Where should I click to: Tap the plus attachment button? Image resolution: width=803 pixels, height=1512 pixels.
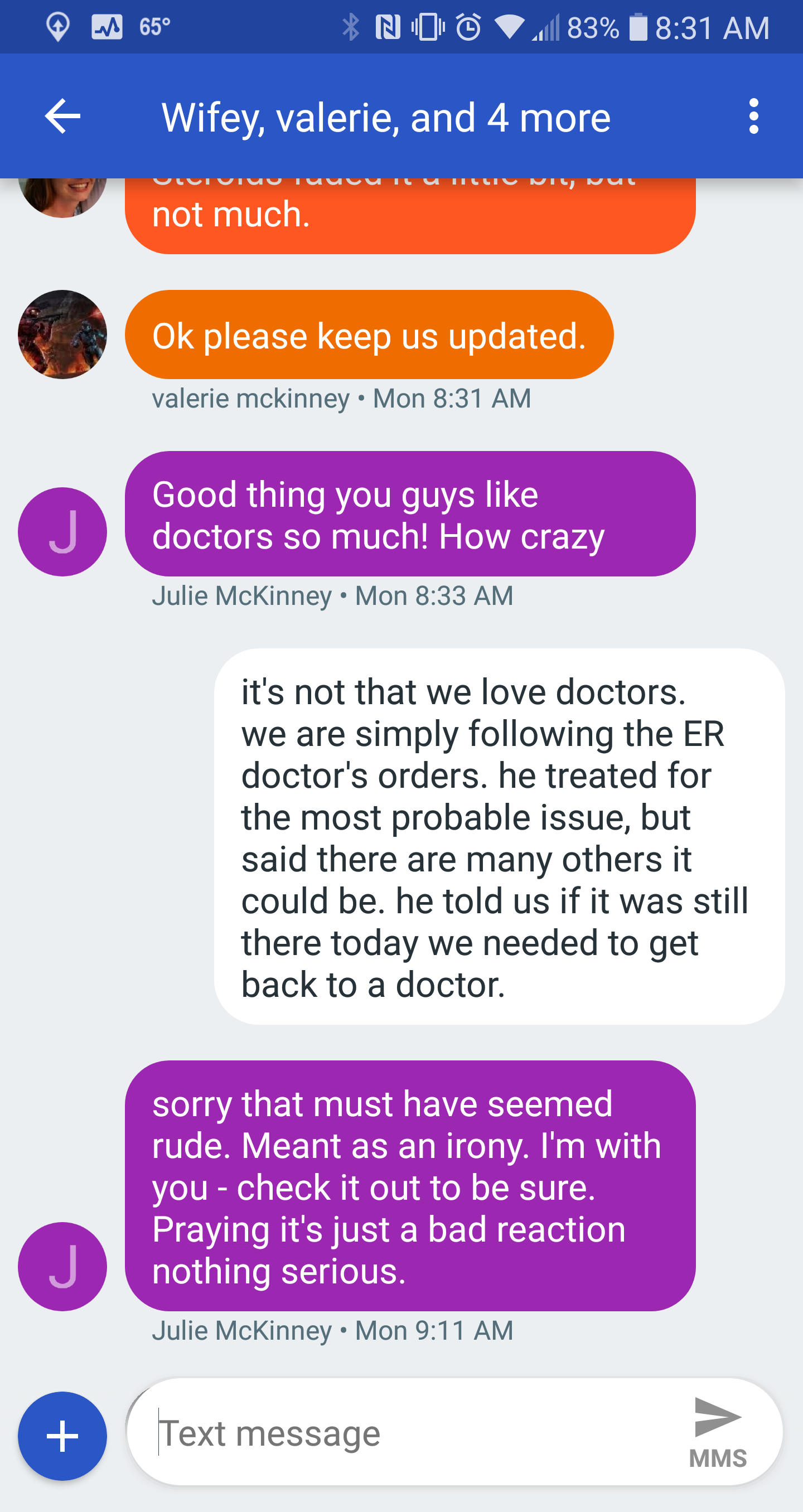click(x=62, y=1436)
